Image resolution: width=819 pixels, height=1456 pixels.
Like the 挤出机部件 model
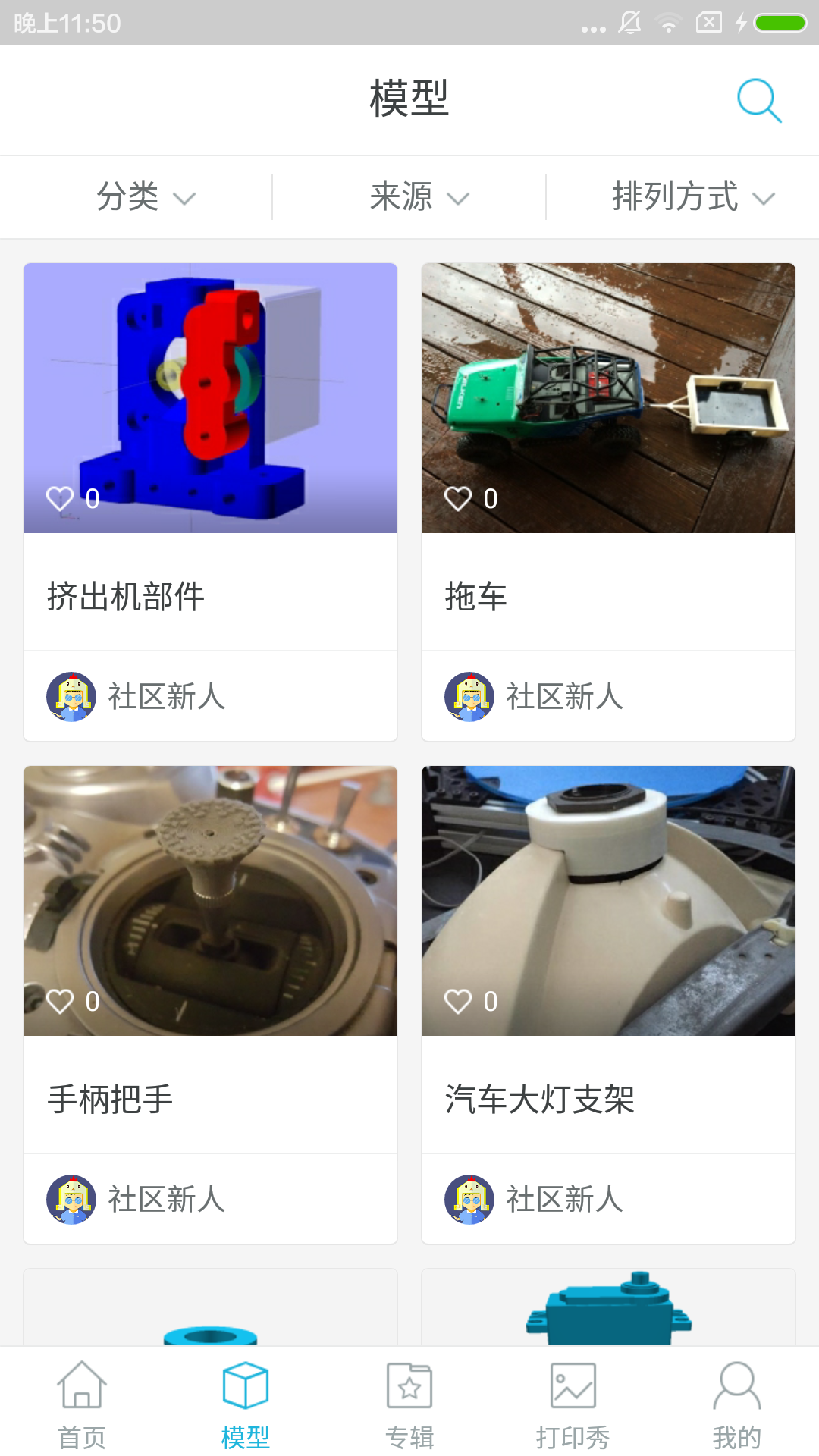coord(60,499)
